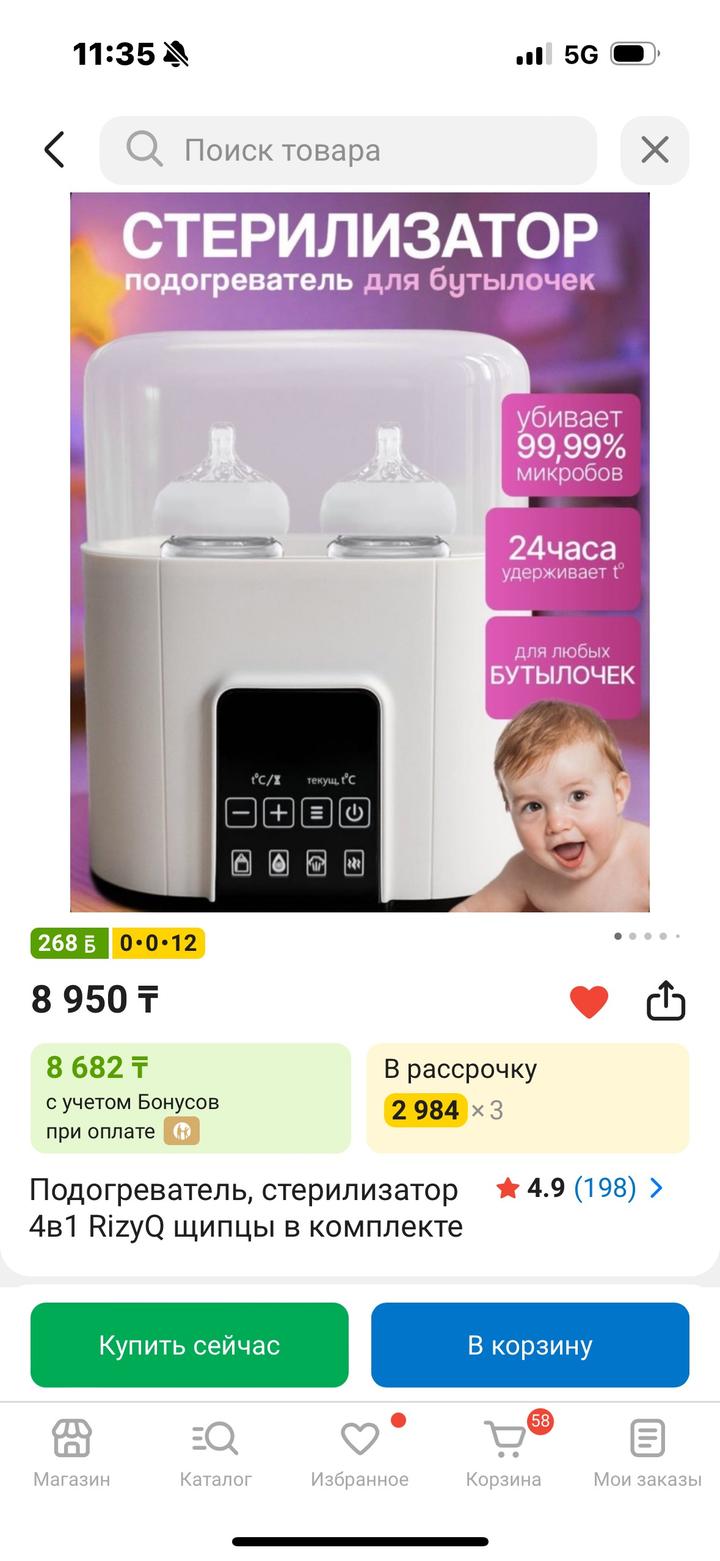Remove item from favorites via heart
720x1561 pixels.
[589, 1002]
